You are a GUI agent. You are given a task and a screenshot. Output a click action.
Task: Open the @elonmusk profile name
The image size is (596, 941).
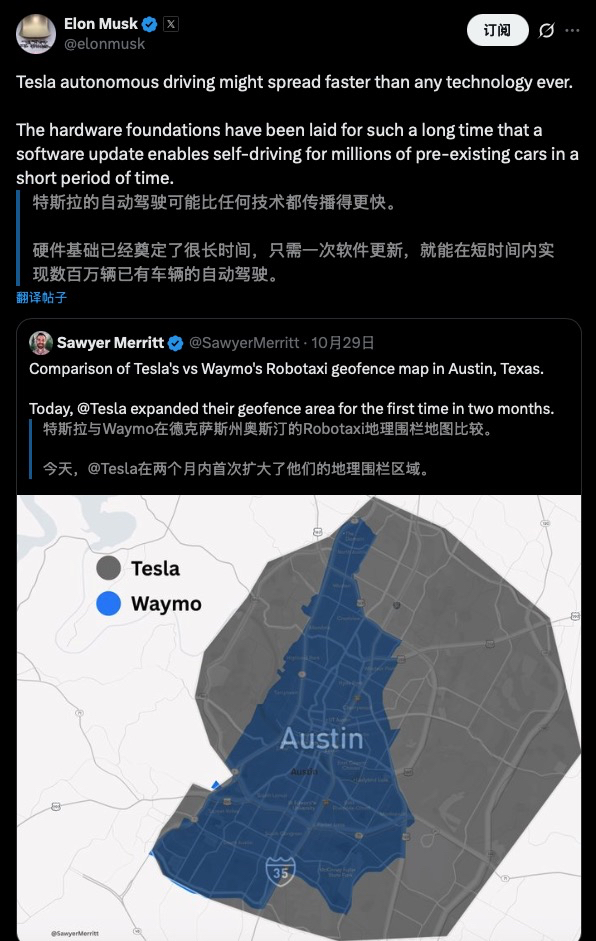pyautogui.click(x=104, y=44)
